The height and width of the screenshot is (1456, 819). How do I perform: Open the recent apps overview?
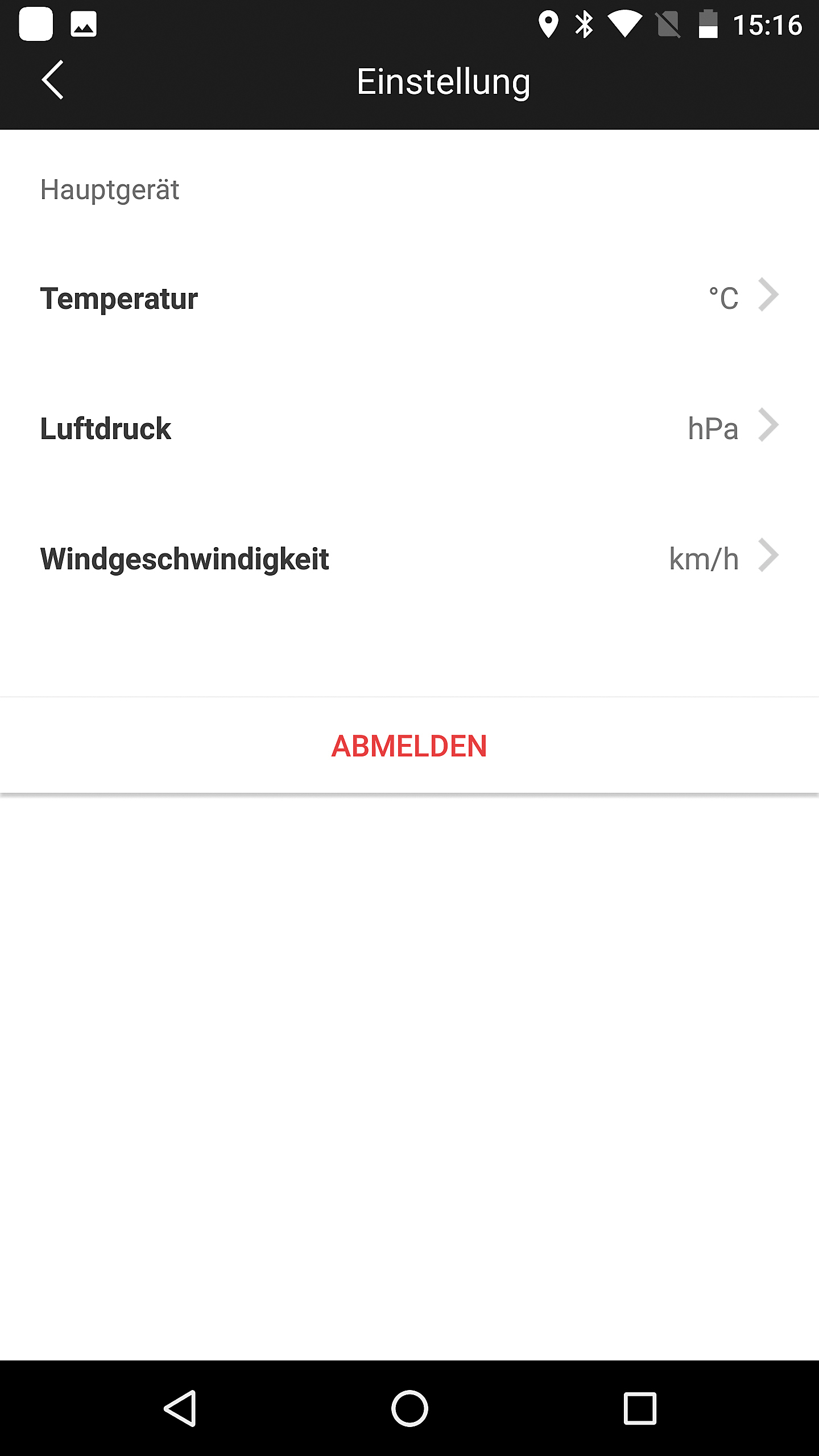click(x=640, y=1408)
